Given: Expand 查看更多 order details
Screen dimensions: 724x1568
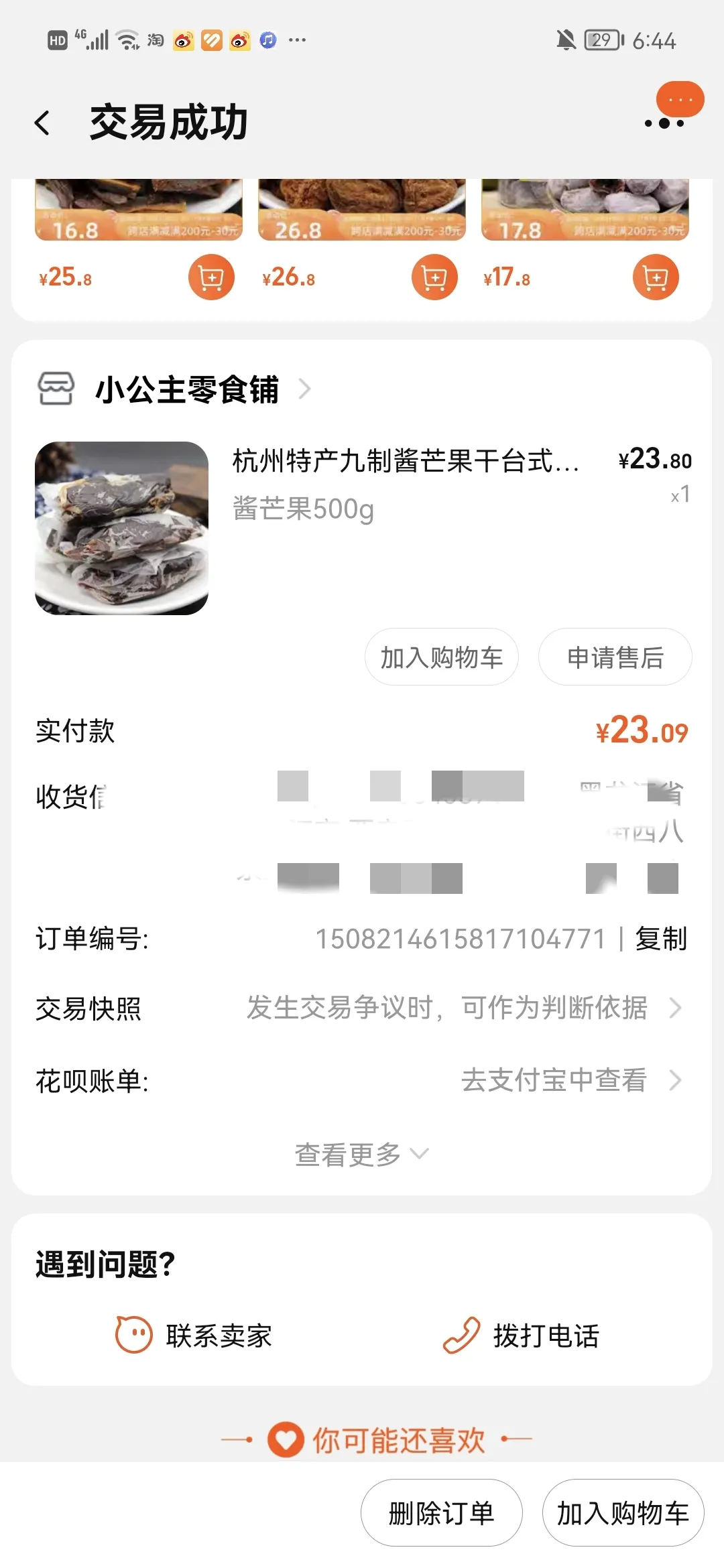Looking at the screenshot, I should [x=361, y=1155].
